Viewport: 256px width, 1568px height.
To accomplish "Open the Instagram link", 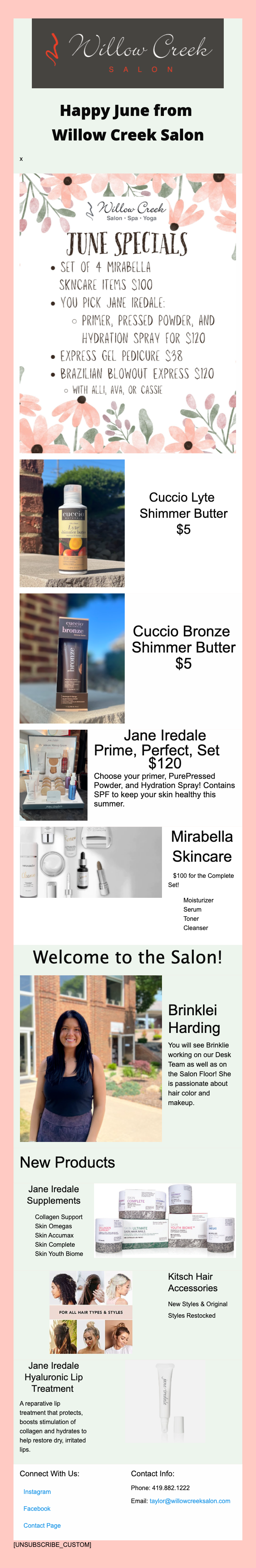I will click(37, 1491).
